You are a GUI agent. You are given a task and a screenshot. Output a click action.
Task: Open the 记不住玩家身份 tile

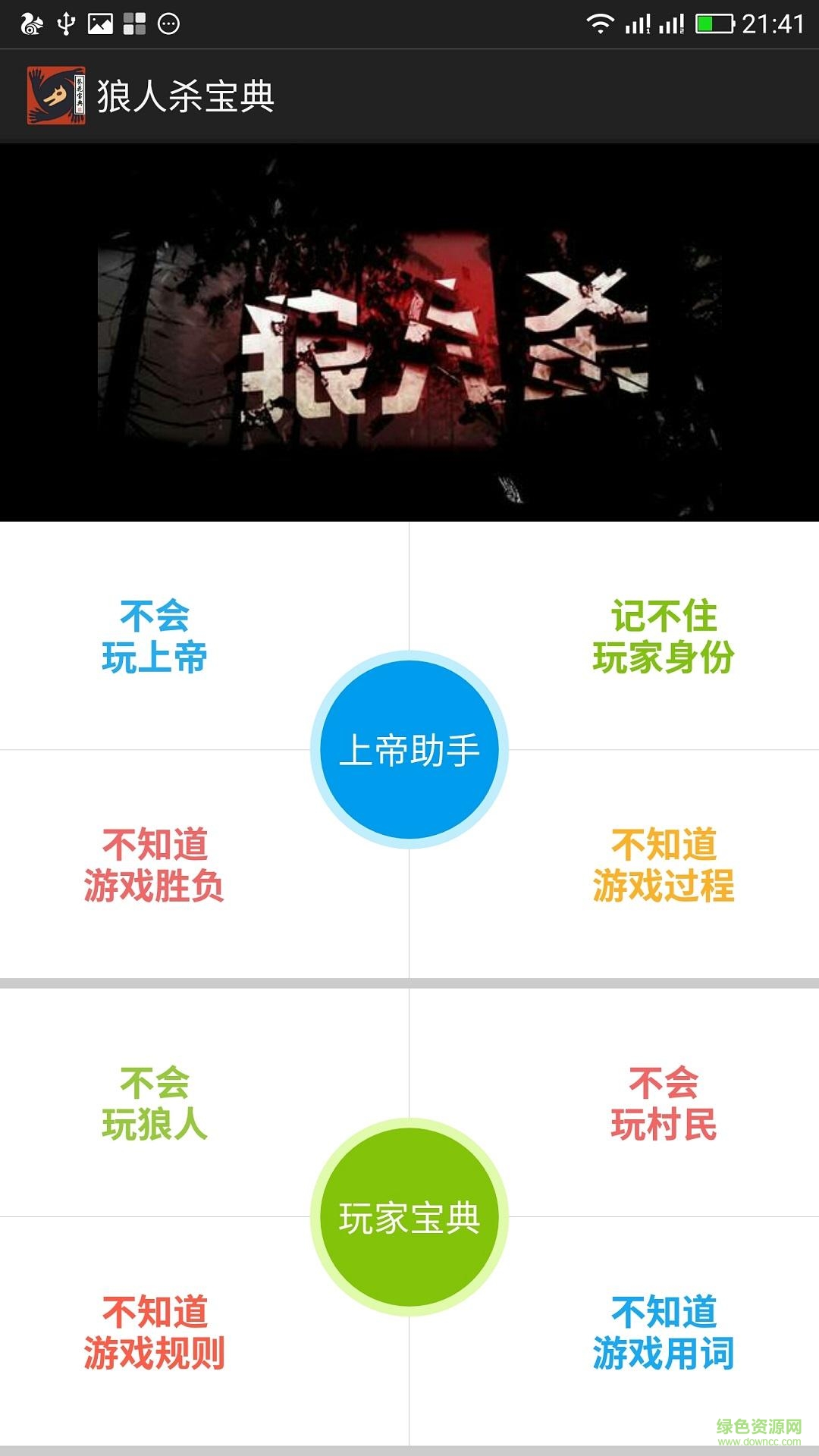tap(663, 637)
